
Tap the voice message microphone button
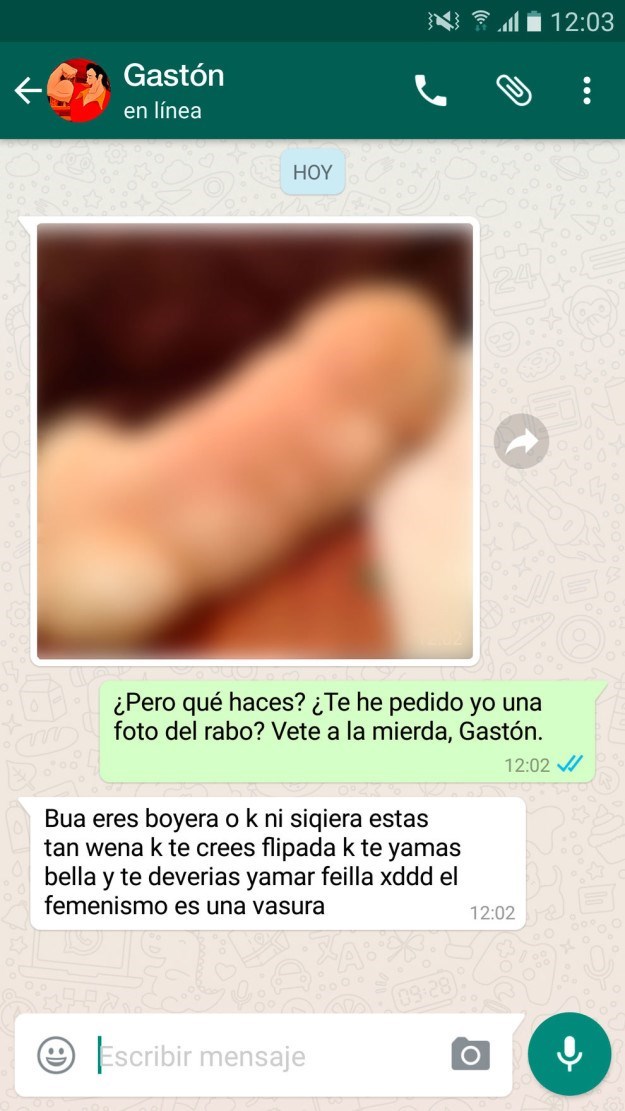click(x=569, y=1054)
